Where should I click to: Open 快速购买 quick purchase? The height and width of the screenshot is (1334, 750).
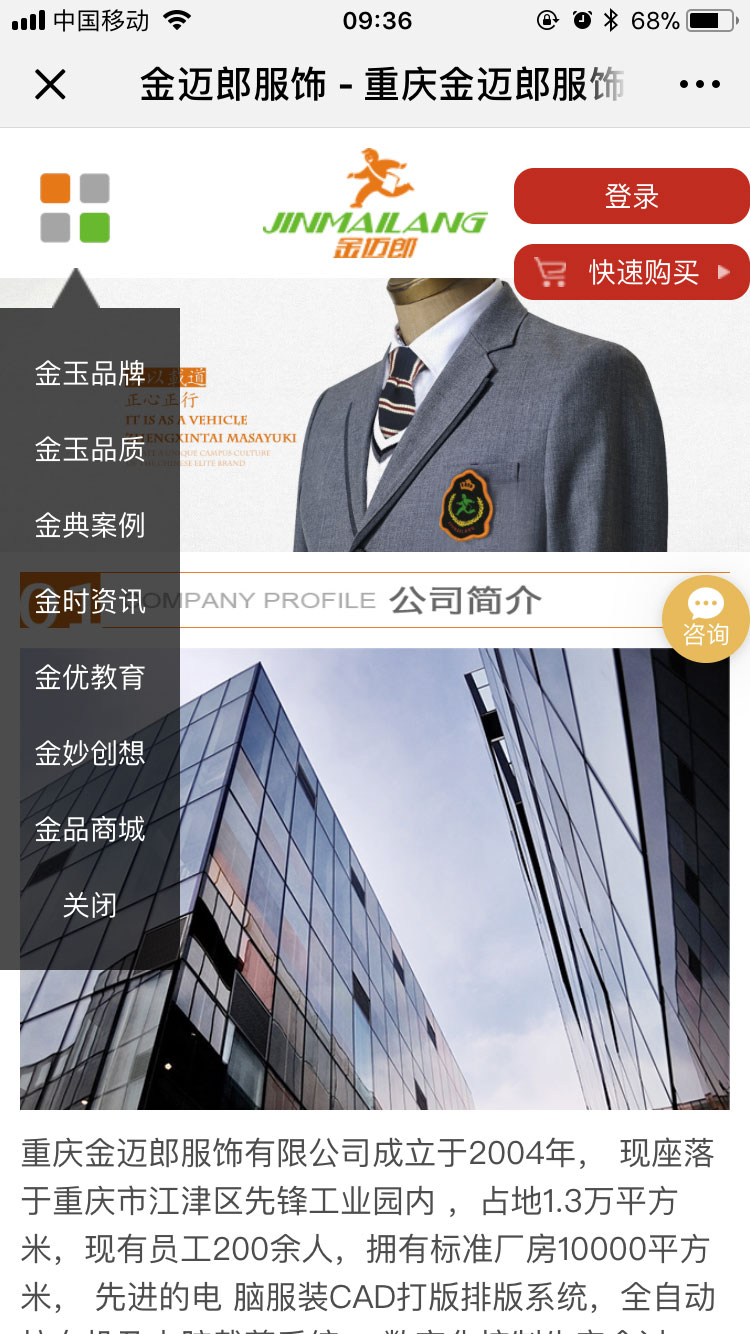(631, 272)
